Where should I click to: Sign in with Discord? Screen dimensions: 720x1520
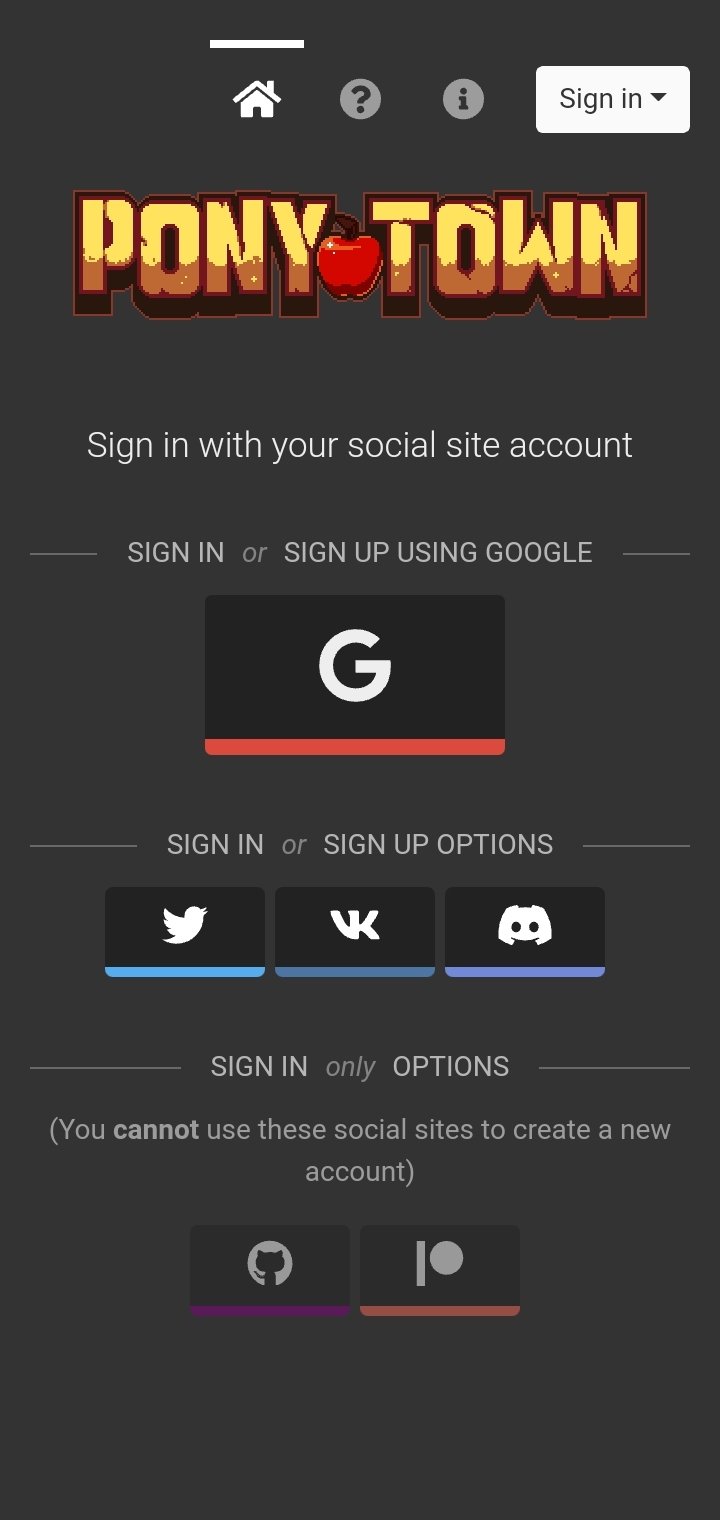coord(525,931)
